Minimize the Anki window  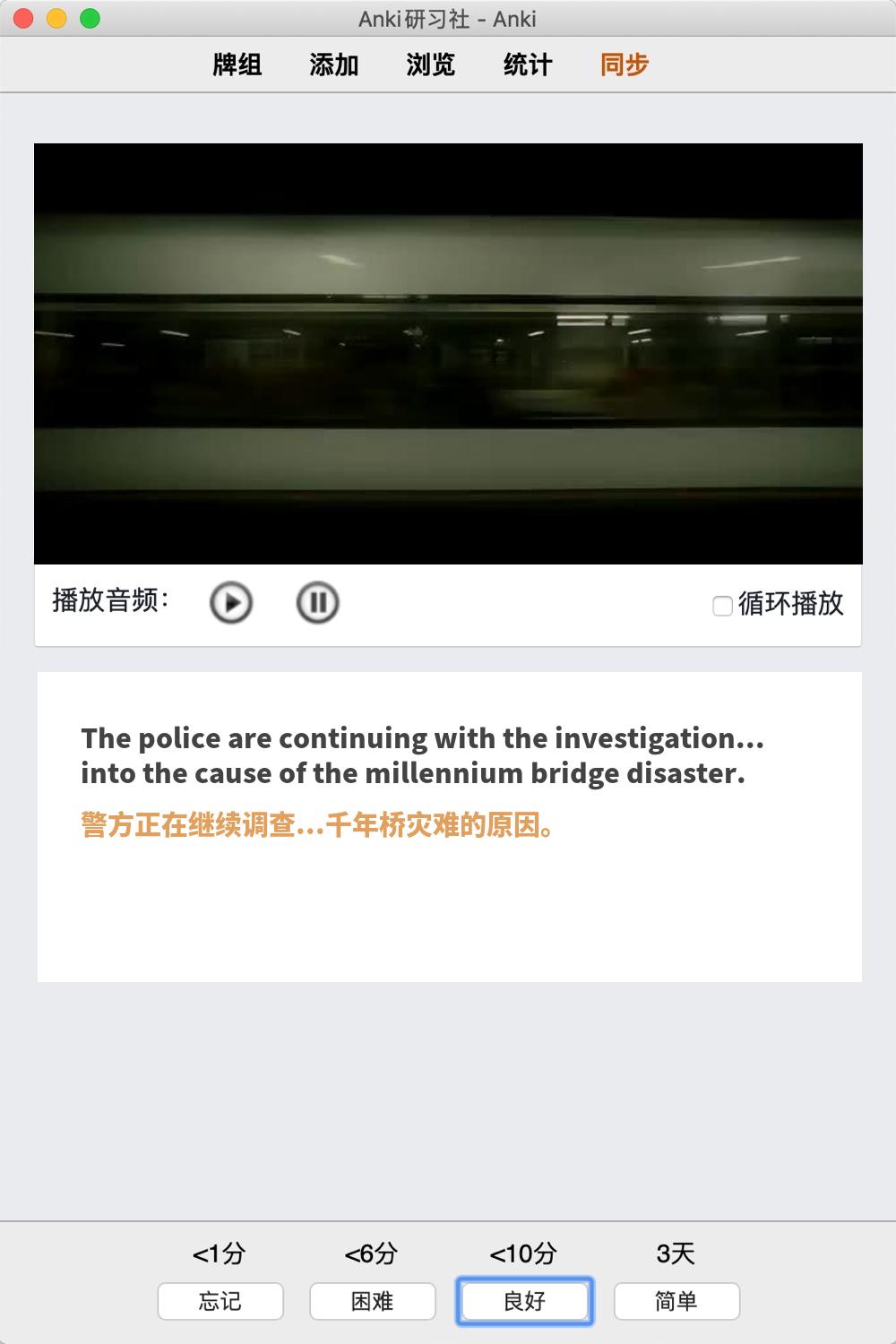pyautogui.click(x=56, y=18)
